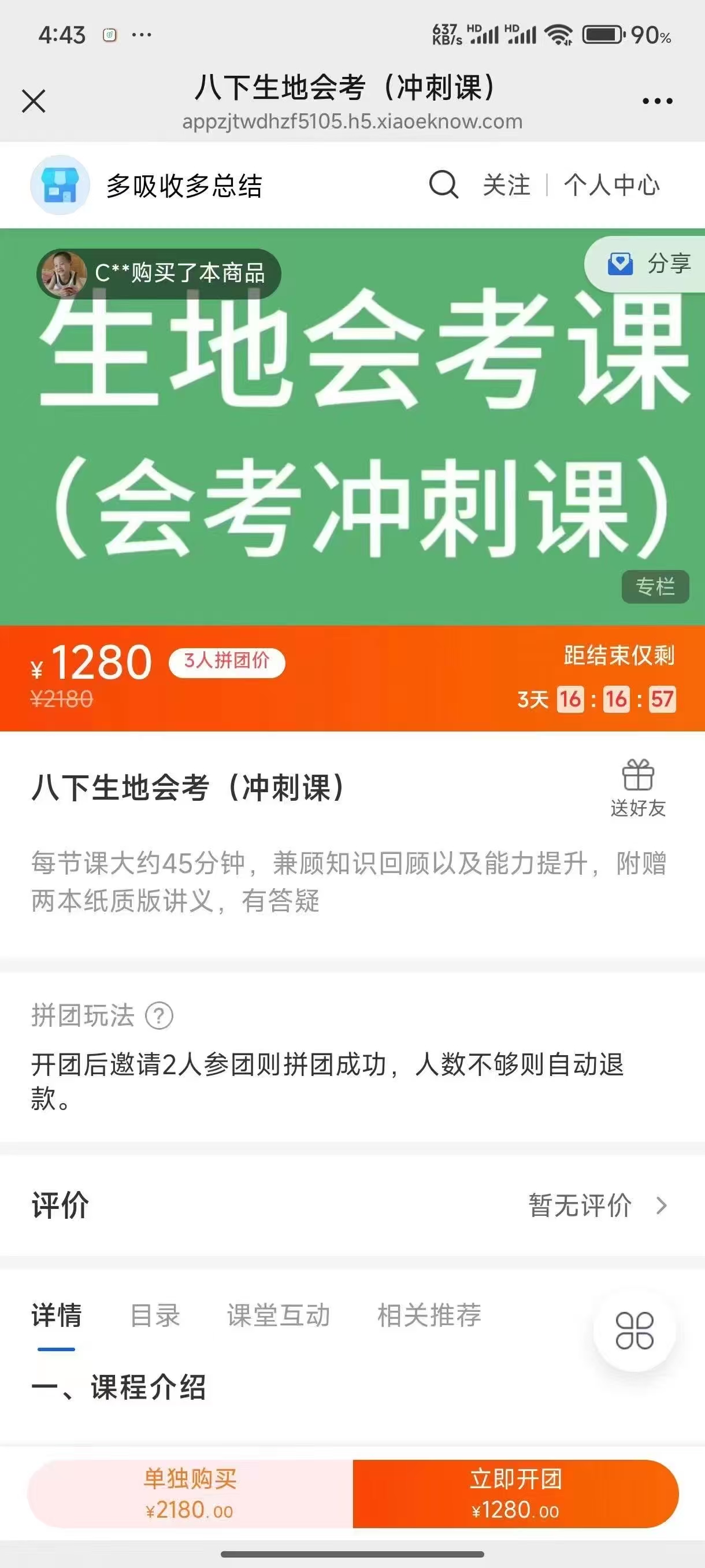This screenshot has height=1568, width=705.
Task: Switch to the 目录 tab
Action: point(155,1315)
